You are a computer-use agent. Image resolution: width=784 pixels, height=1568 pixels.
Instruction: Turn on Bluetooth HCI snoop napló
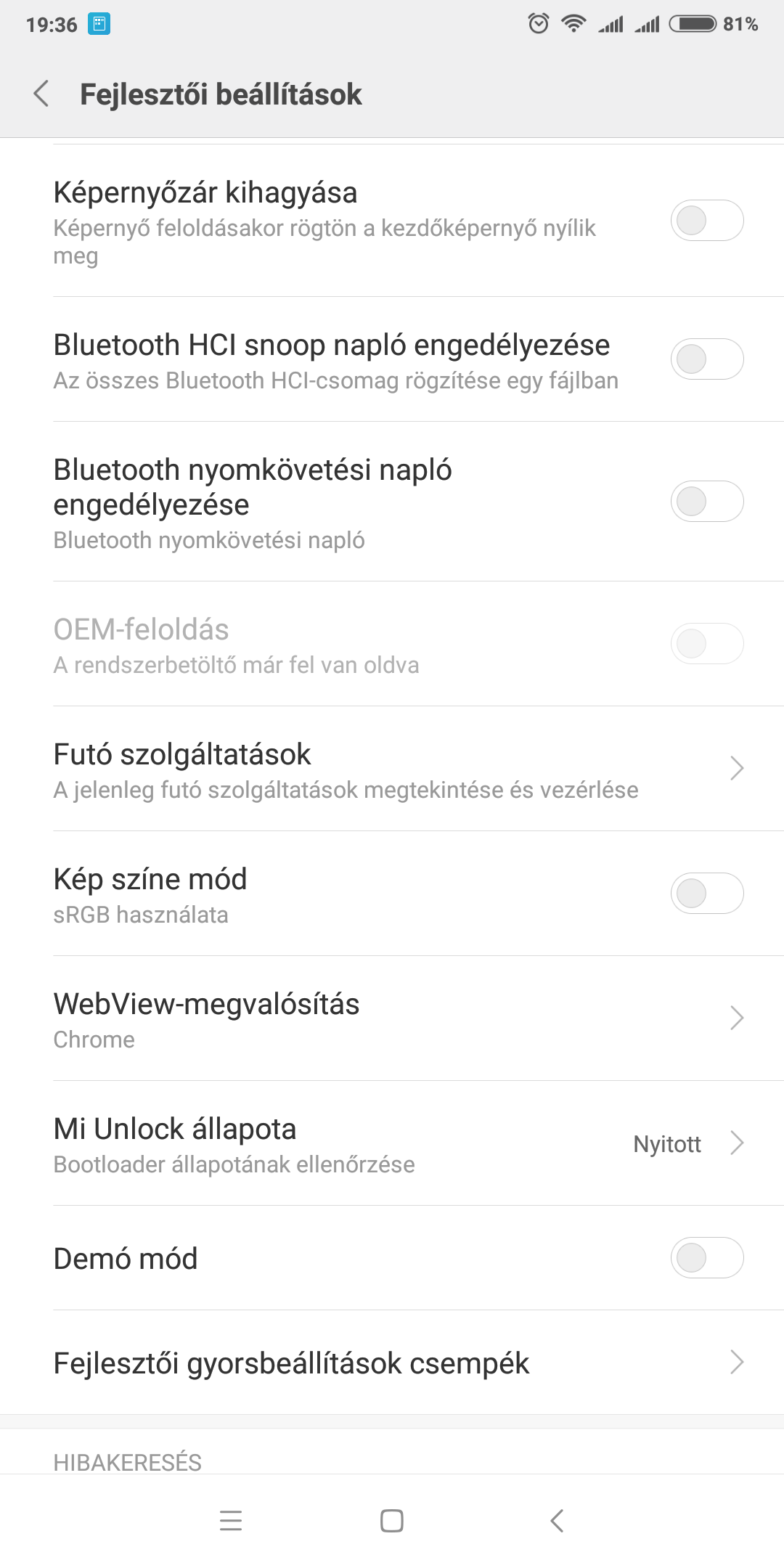click(x=706, y=359)
